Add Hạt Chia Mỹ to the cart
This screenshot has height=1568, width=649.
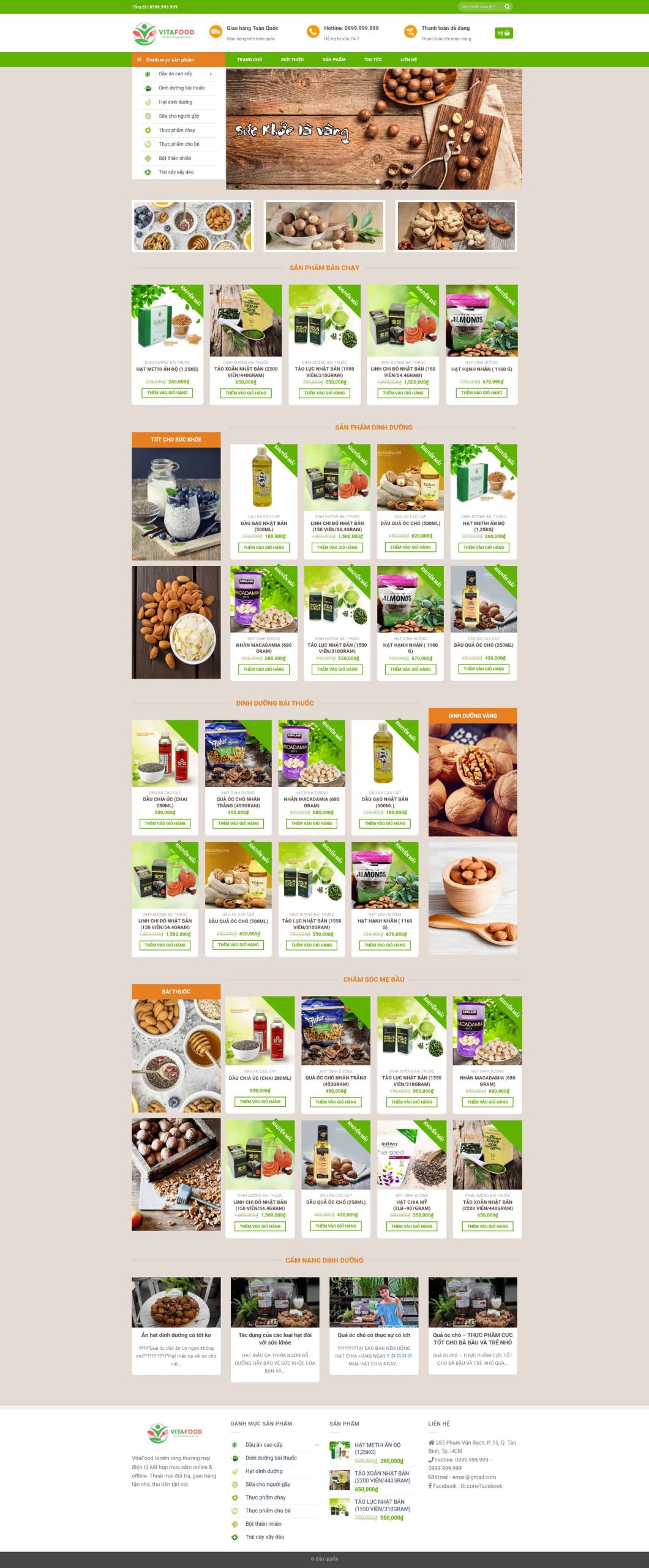coord(411,1226)
